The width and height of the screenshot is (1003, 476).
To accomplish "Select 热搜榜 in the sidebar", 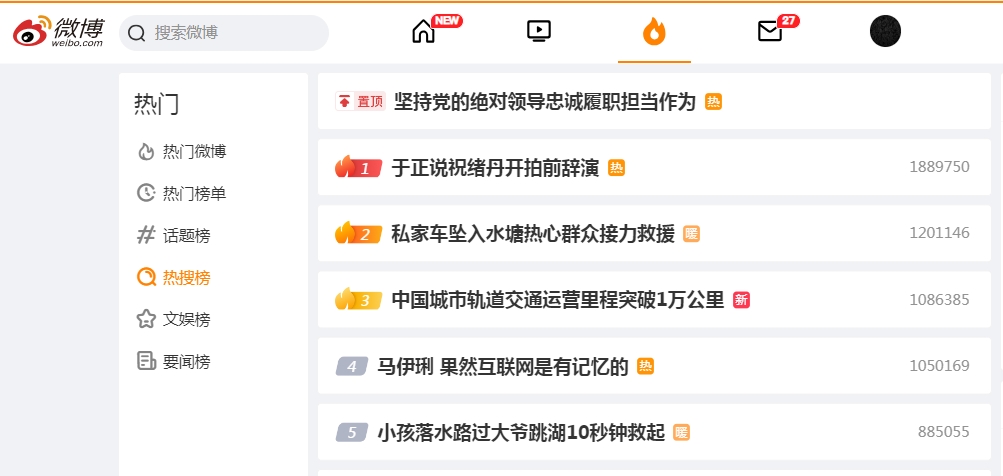I will pyautogui.click(x=186, y=278).
